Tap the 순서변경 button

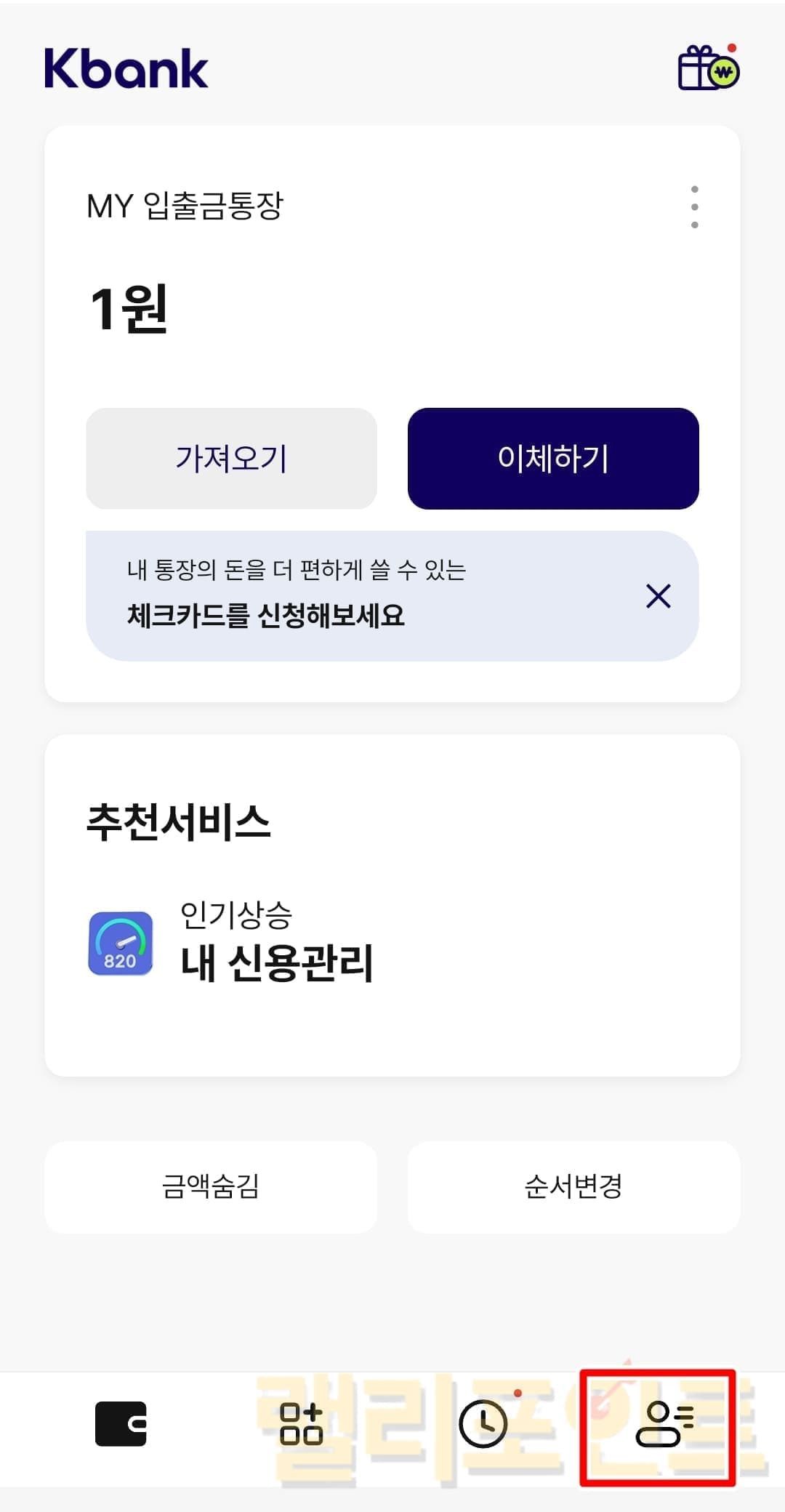tap(573, 1187)
